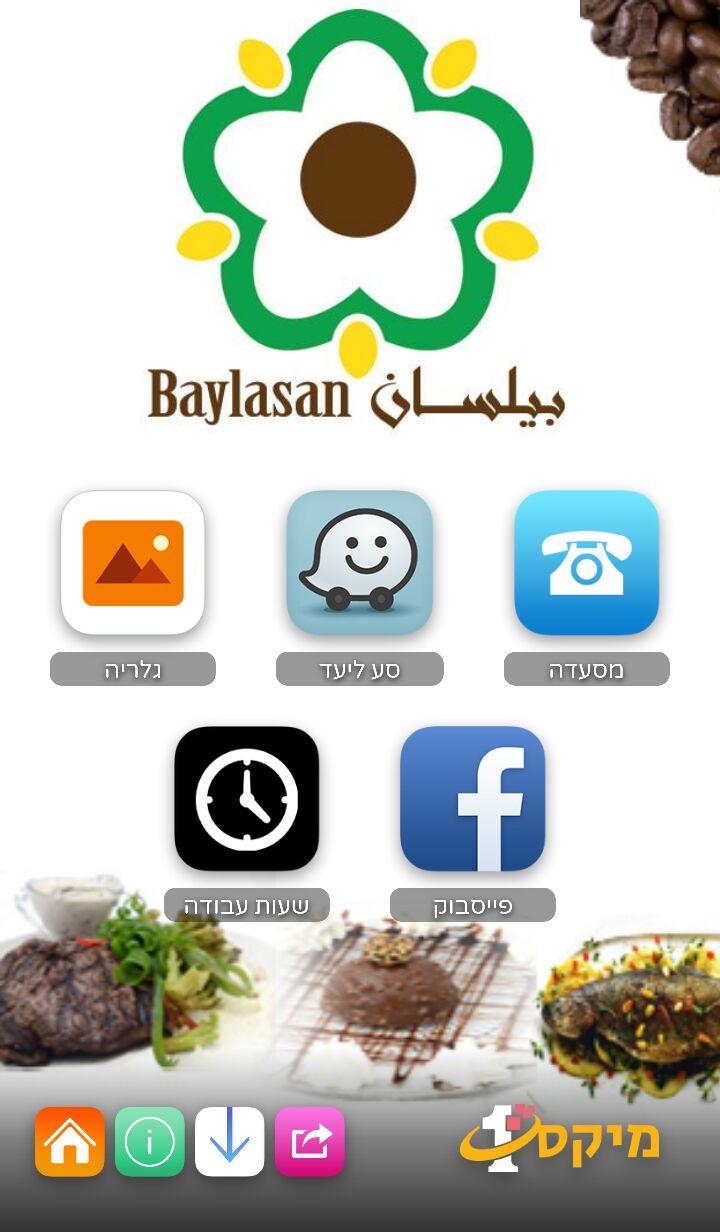
Task: Call the restaurant (מסעדה) phone icon
Action: coord(587,563)
